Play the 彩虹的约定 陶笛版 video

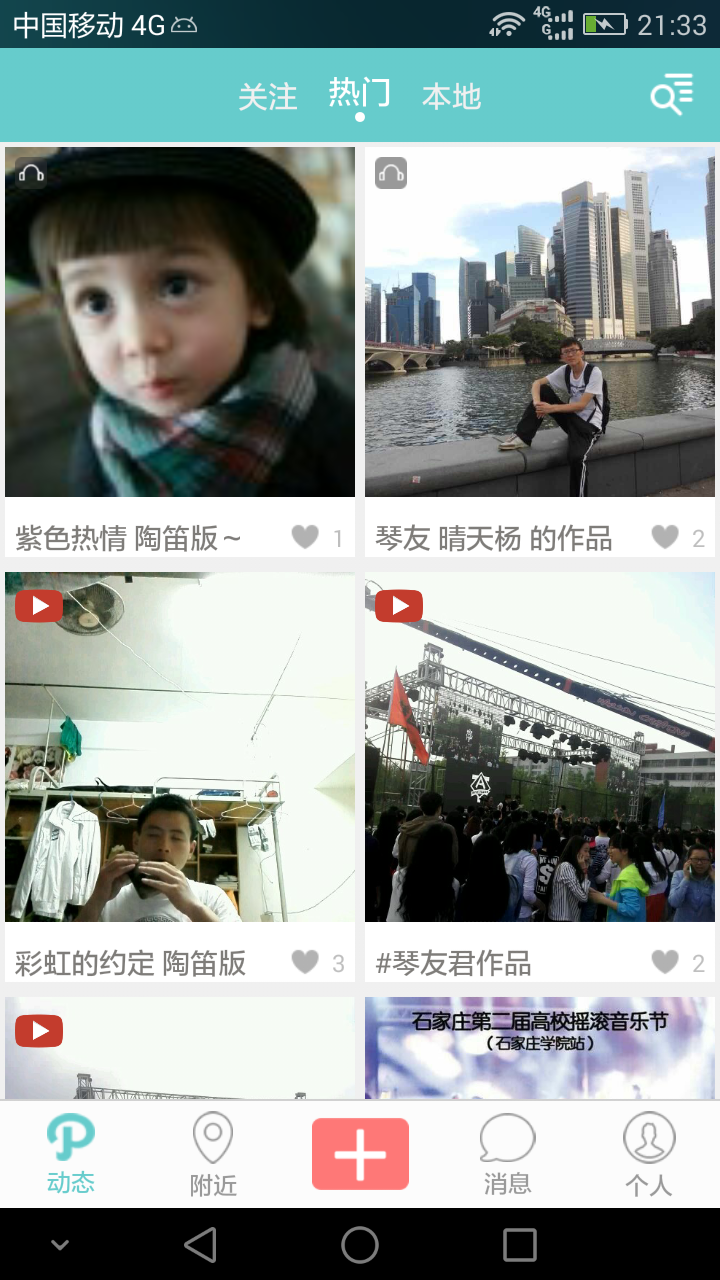click(x=180, y=747)
